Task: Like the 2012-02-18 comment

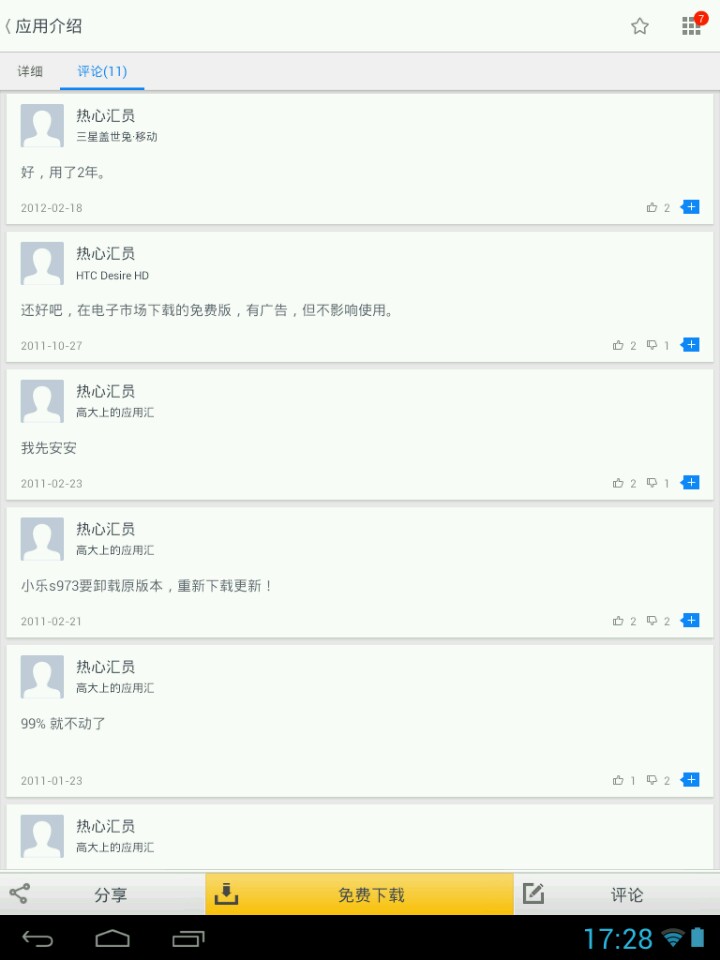Action: pyautogui.click(x=653, y=208)
